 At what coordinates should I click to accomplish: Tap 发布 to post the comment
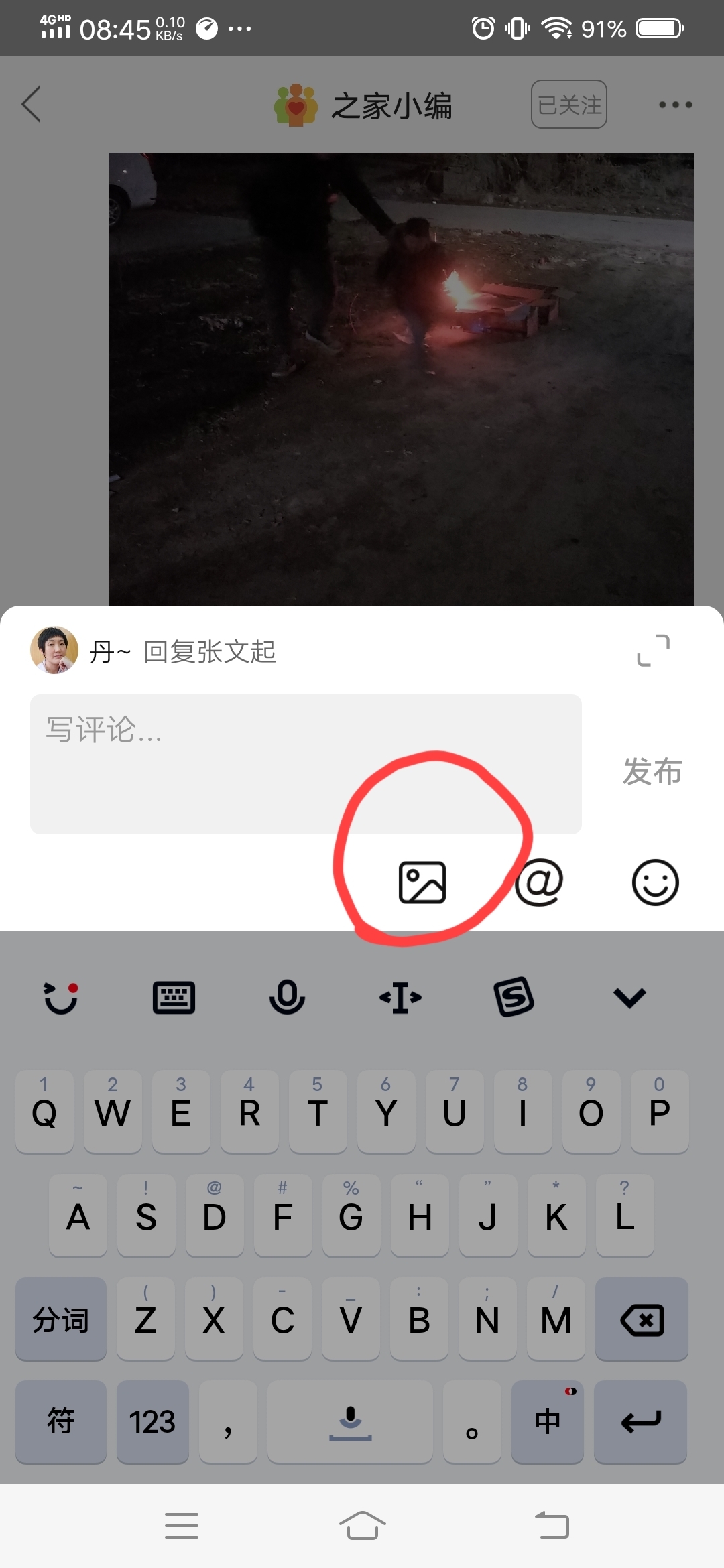coord(652,771)
